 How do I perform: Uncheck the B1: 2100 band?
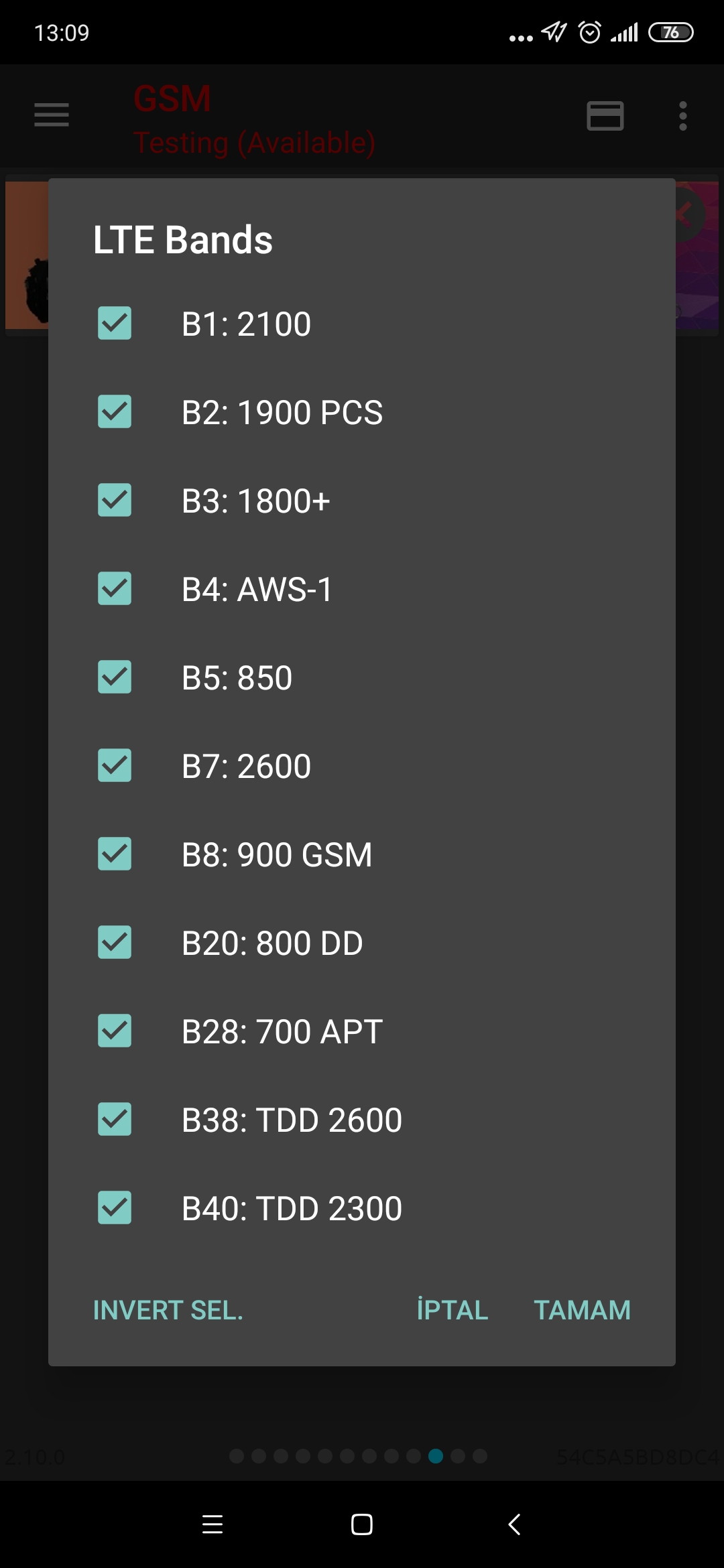coord(115,323)
